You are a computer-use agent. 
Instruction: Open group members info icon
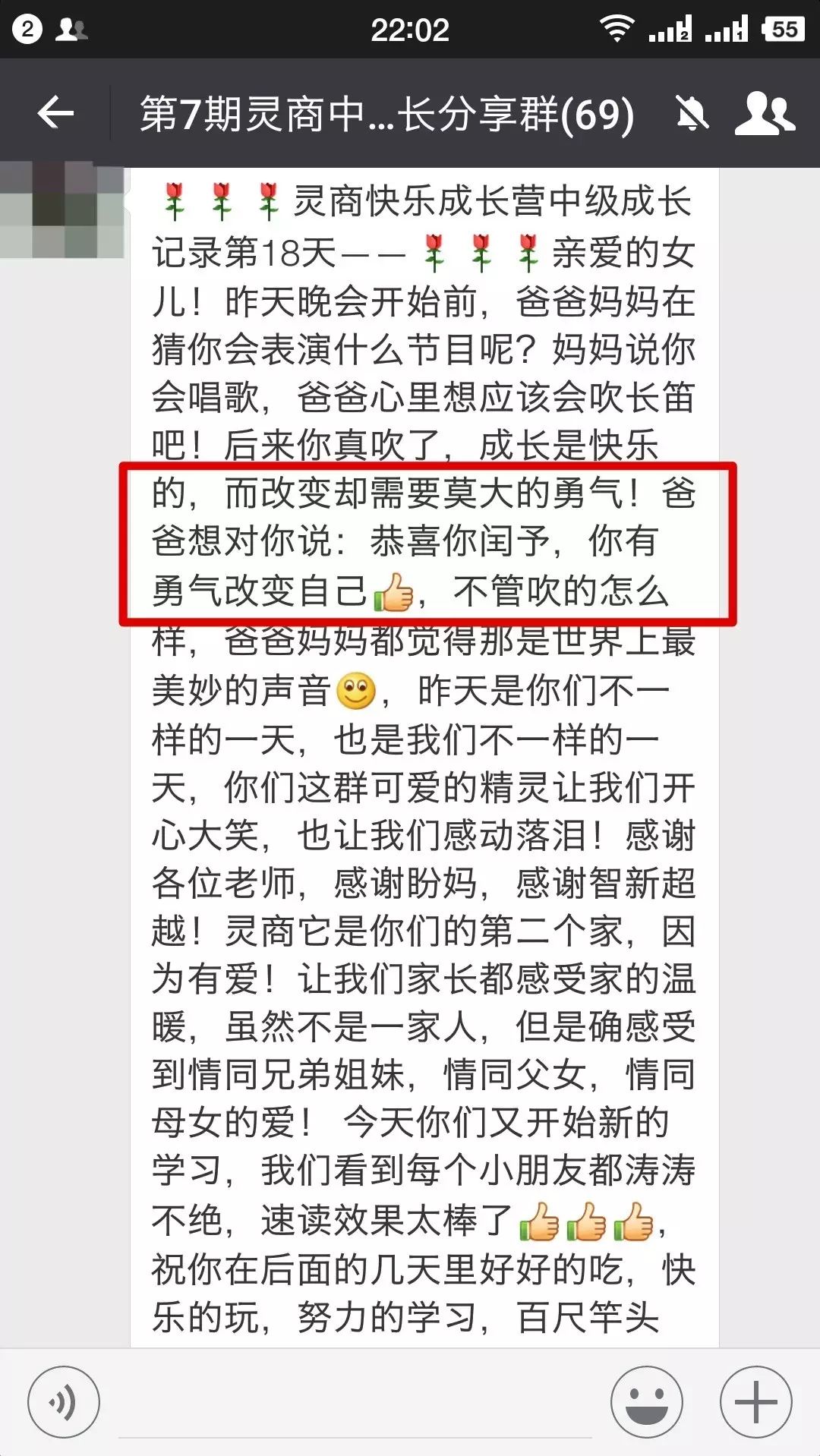click(x=765, y=114)
